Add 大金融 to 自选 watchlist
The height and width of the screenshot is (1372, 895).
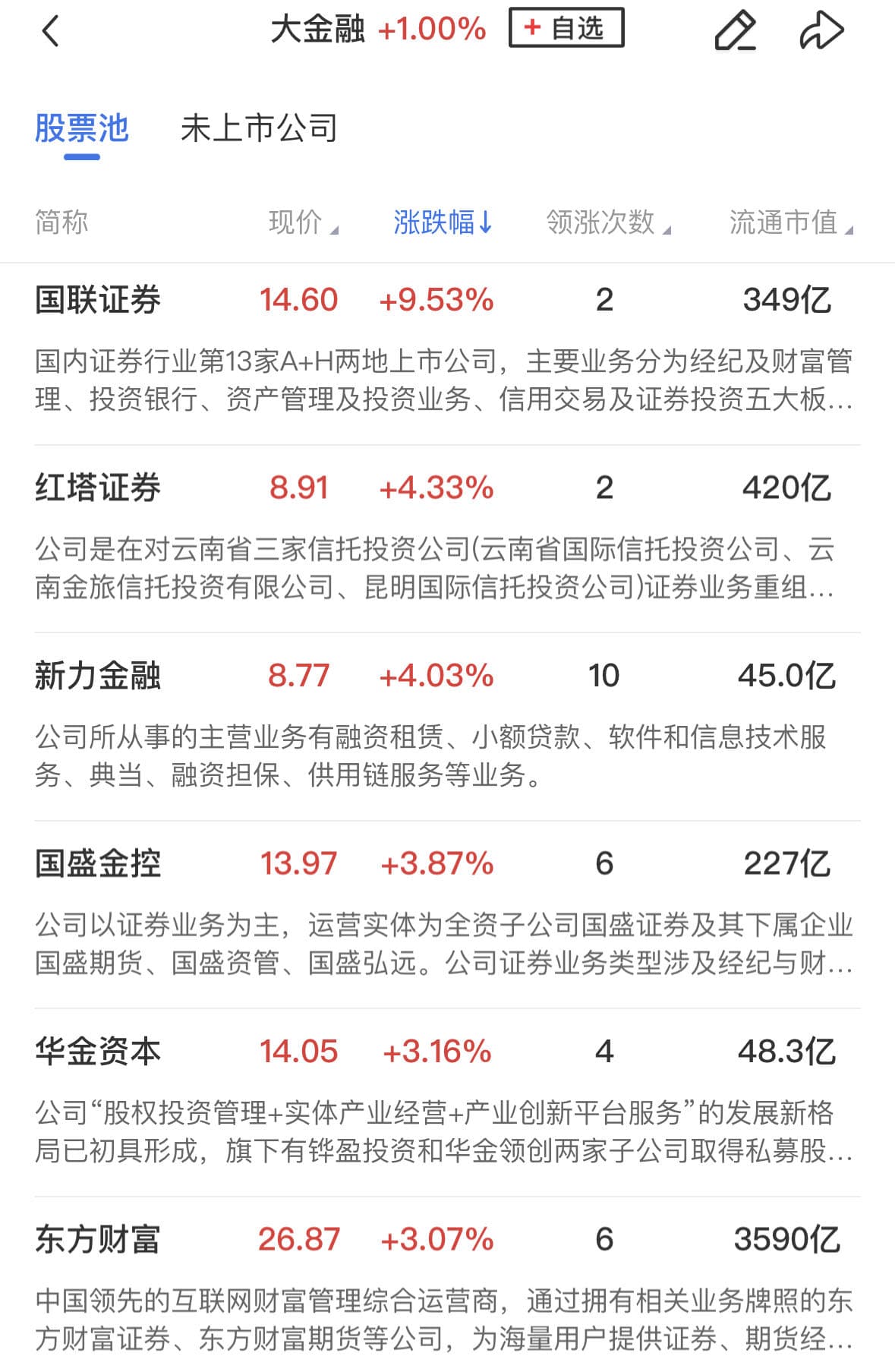[566, 29]
